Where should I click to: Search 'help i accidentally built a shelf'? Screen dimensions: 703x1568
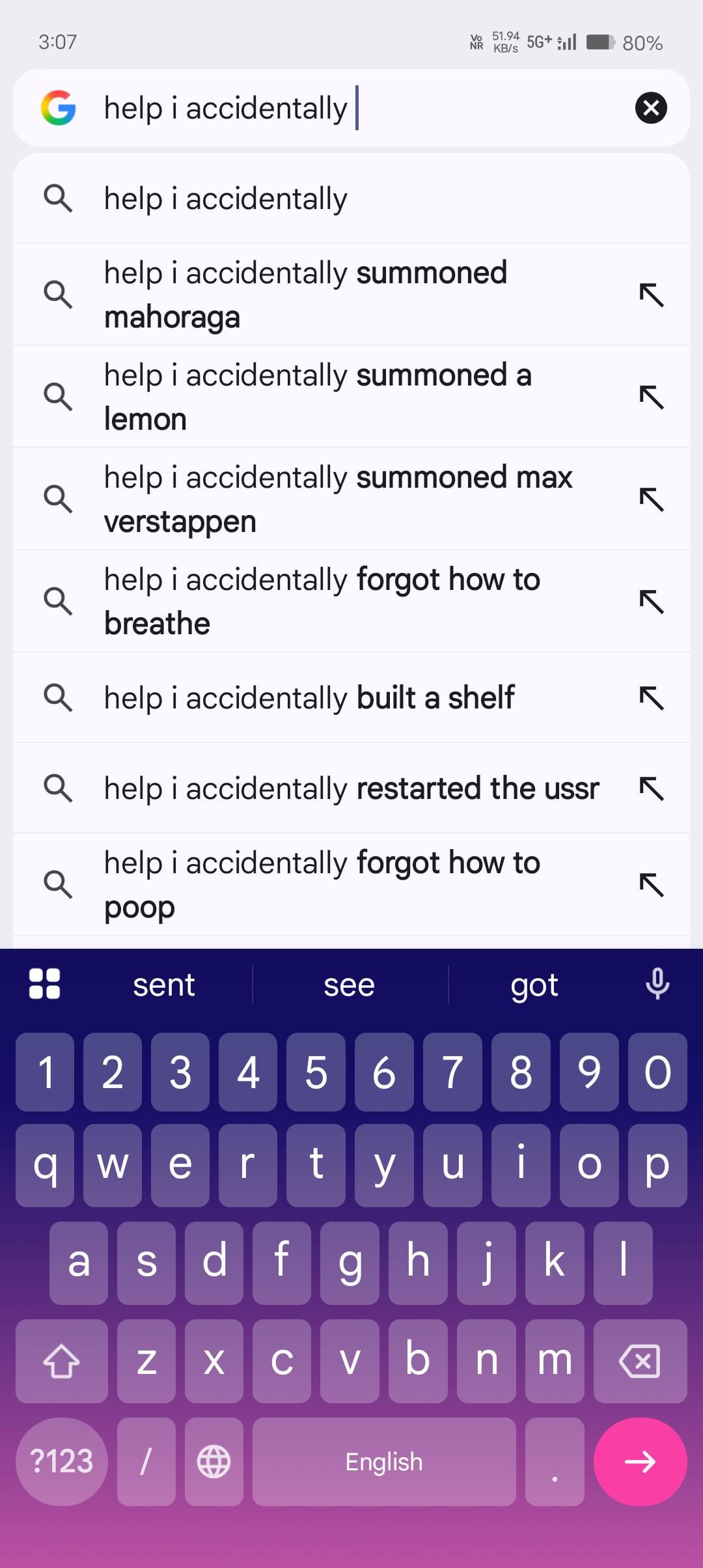pos(310,697)
